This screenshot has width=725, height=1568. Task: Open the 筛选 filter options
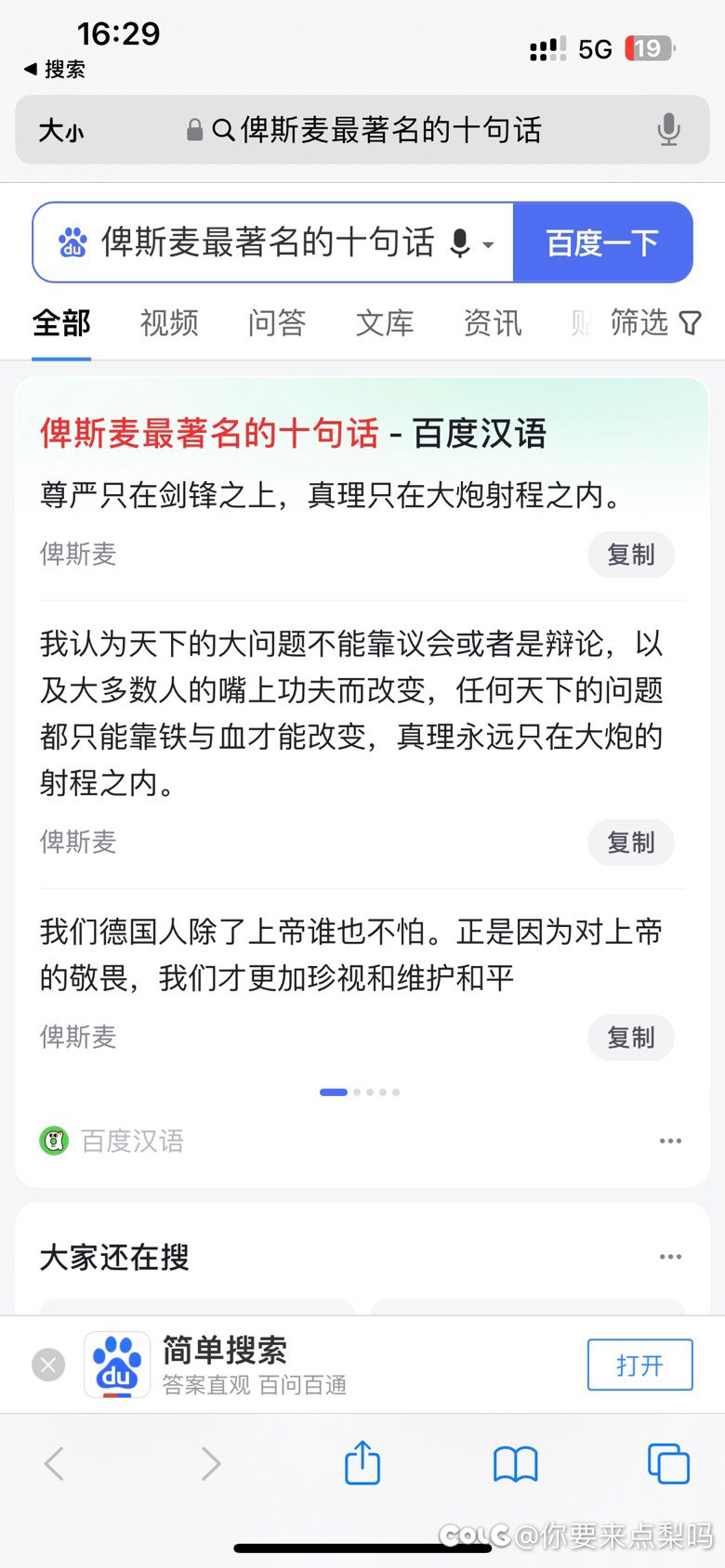(x=655, y=323)
